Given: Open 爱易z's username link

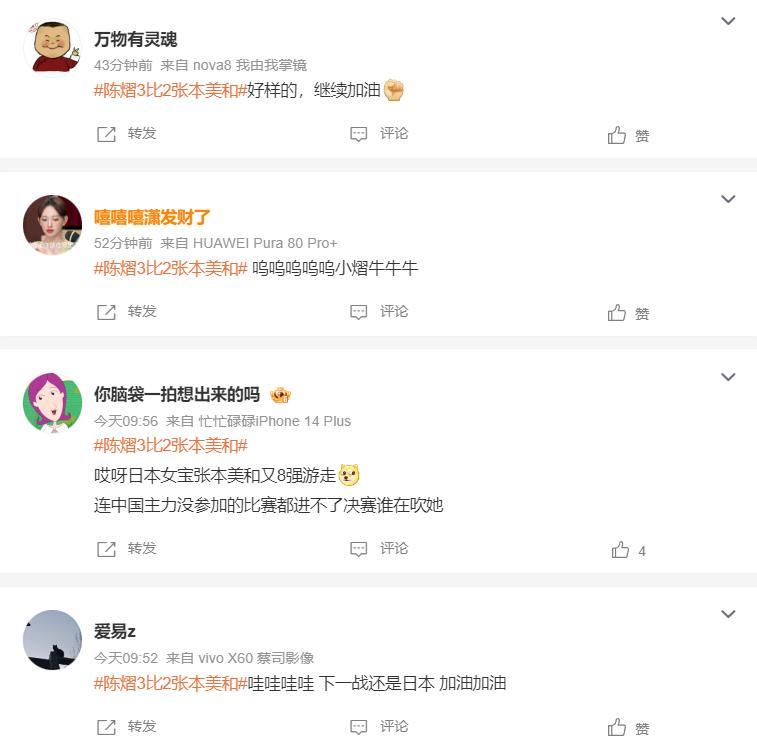Looking at the screenshot, I should [x=114, y=631].
